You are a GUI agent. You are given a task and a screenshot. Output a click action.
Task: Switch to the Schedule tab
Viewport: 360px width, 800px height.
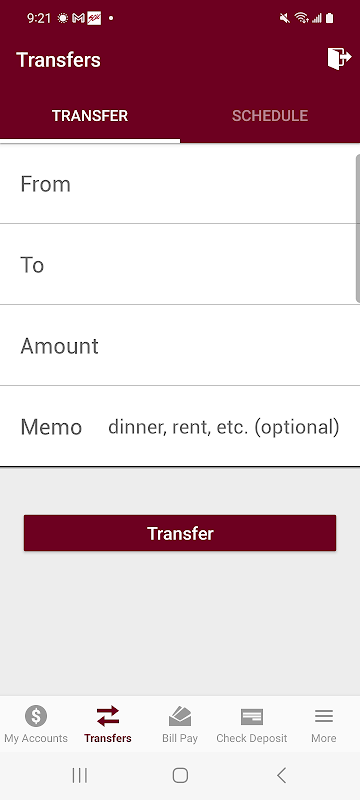pyautogui.click(x=270, y=116)
